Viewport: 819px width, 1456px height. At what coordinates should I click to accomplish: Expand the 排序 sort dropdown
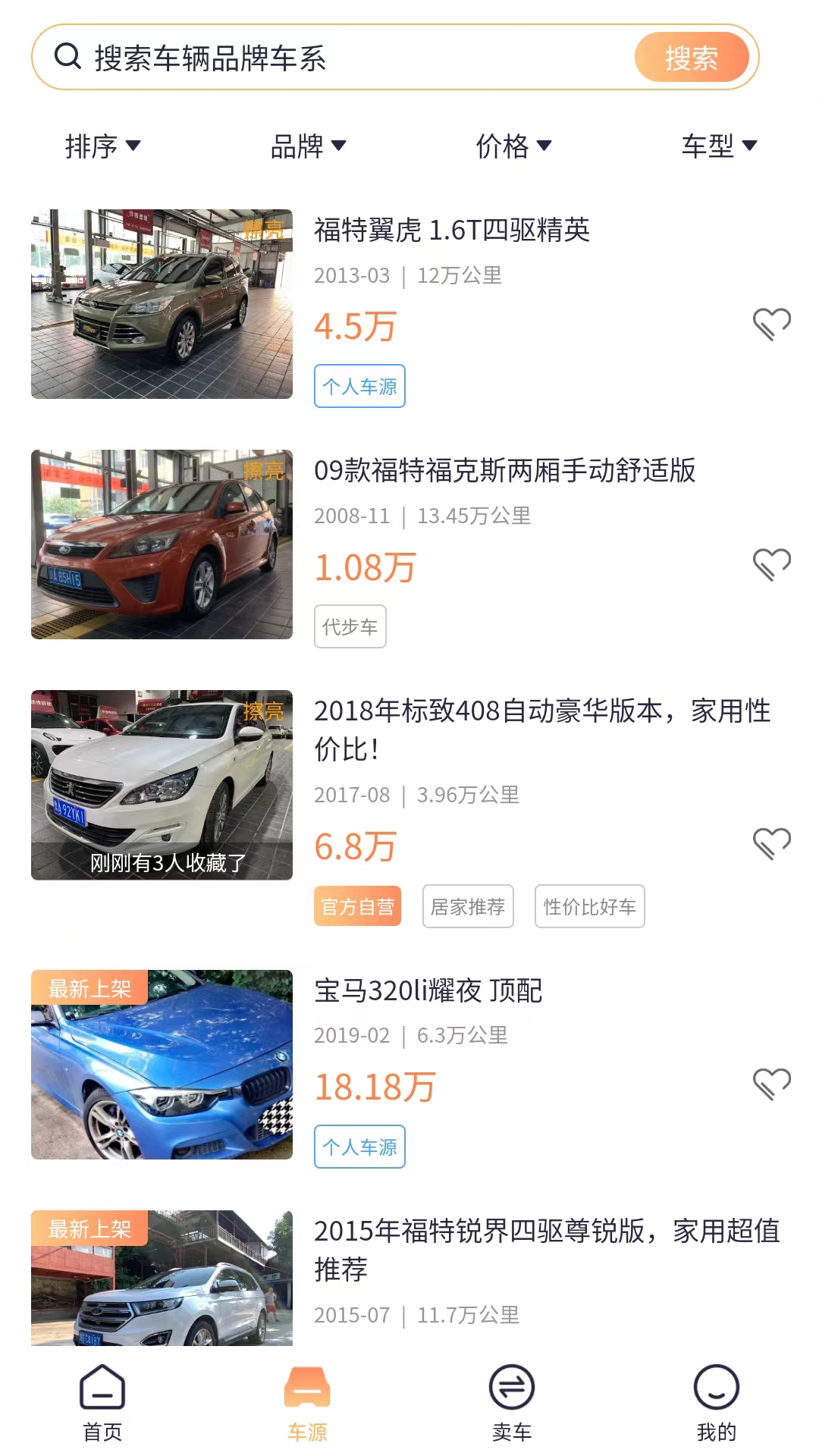tap(102, 146)
